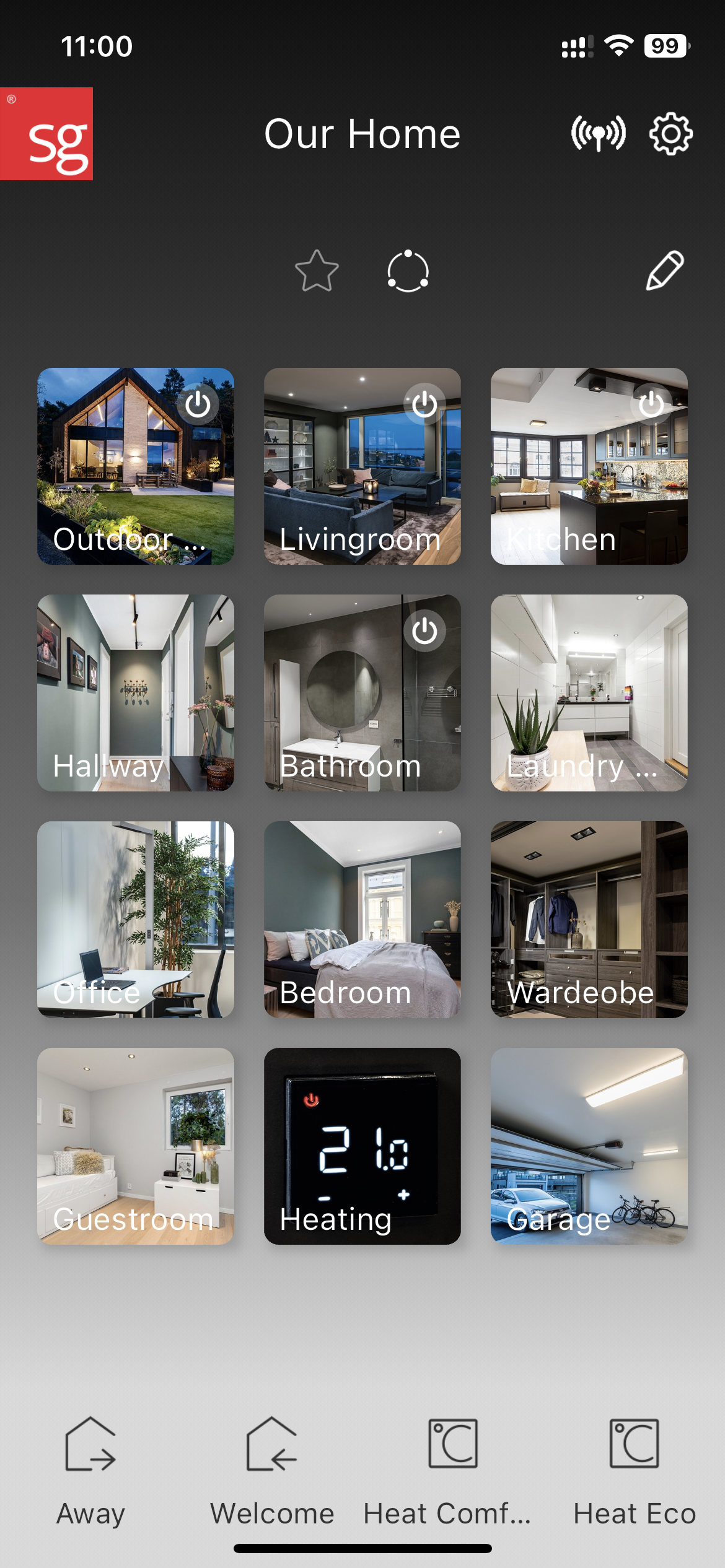The width and height of the screenshot is (725, 1568).
Task: Toggle the Bathroom power button
Action: pyautogui.click(x=424, y=632)
